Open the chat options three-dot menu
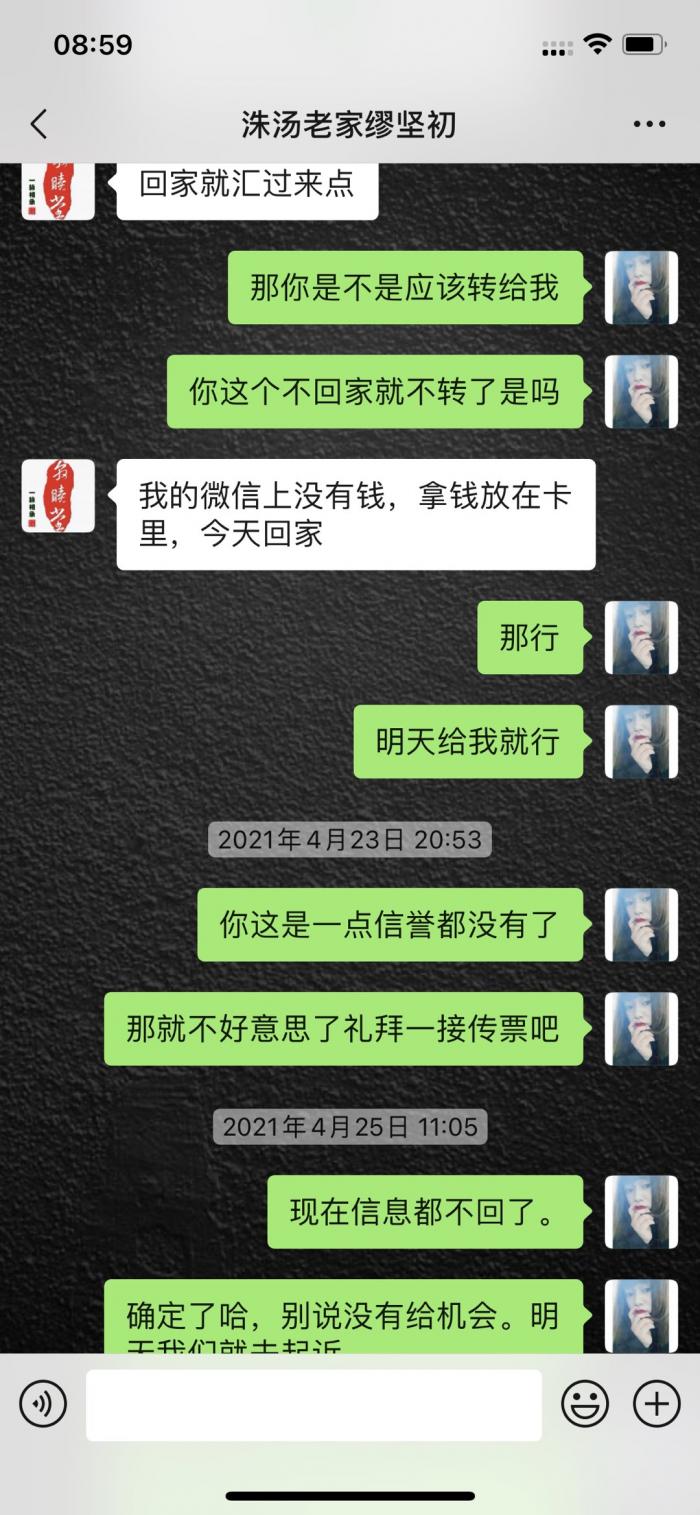Viewport: 700px width, 1515px height. pos(649,124)
